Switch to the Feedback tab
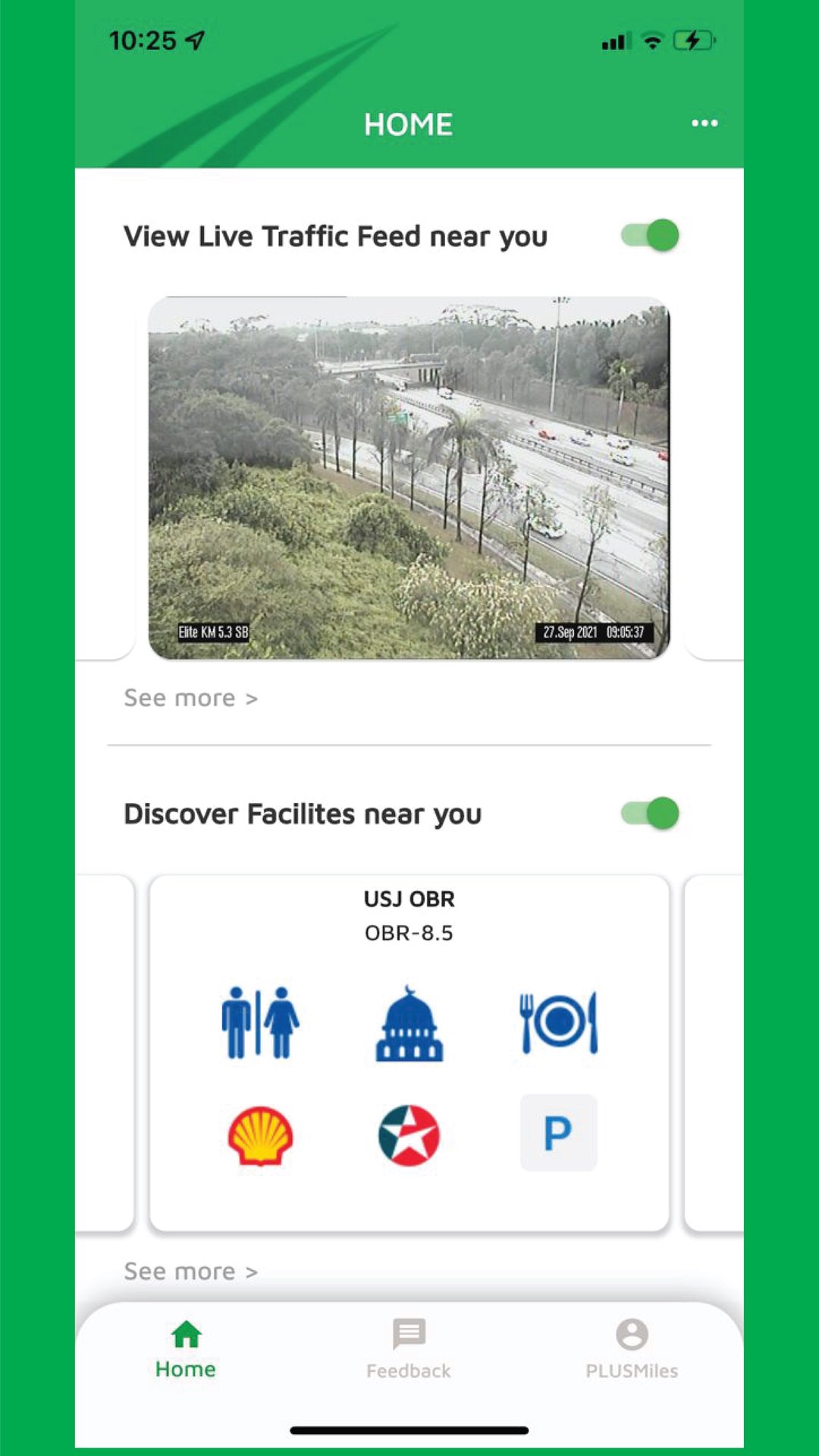The height and width of the screenshot is (1456, 819). tap(409, 1350)
